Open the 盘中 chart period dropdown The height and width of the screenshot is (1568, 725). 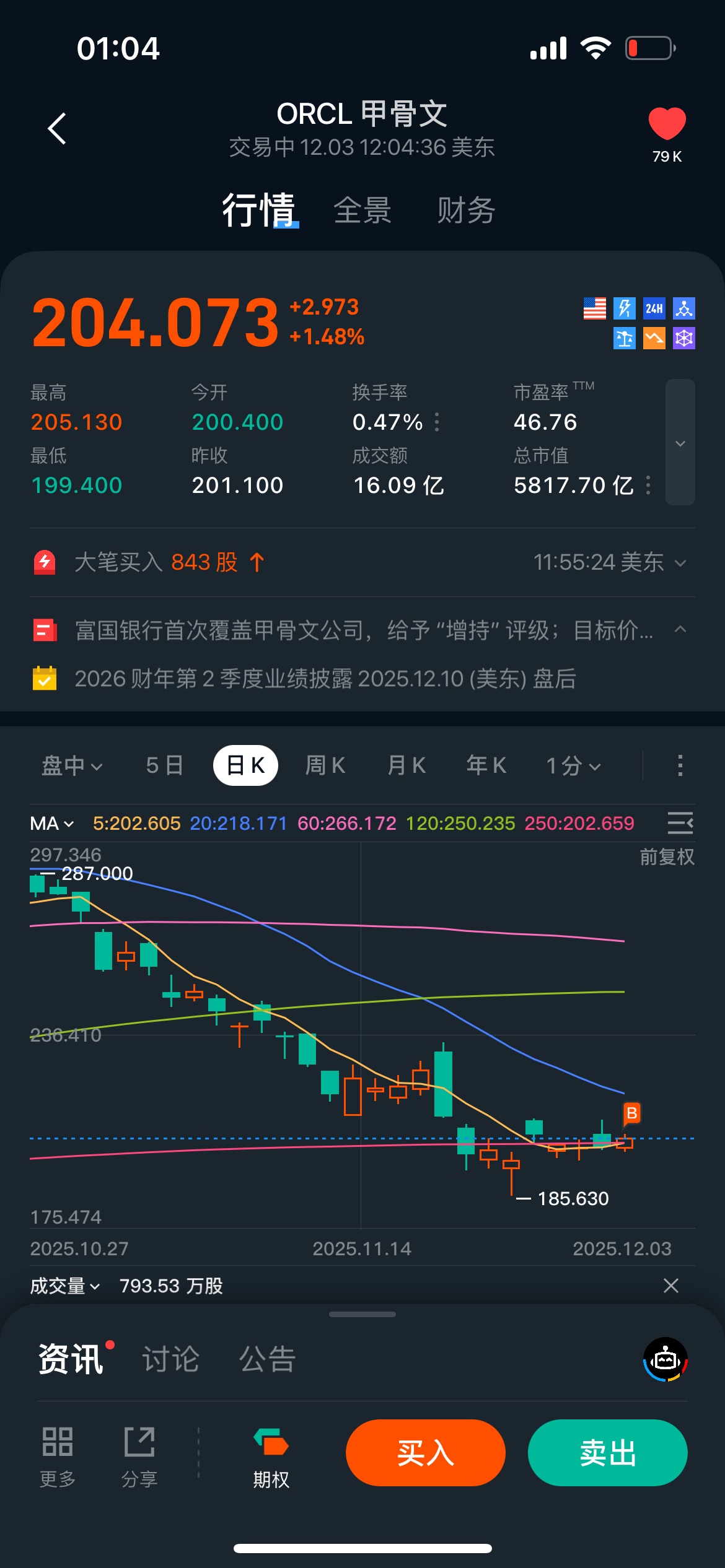[71, 766]
